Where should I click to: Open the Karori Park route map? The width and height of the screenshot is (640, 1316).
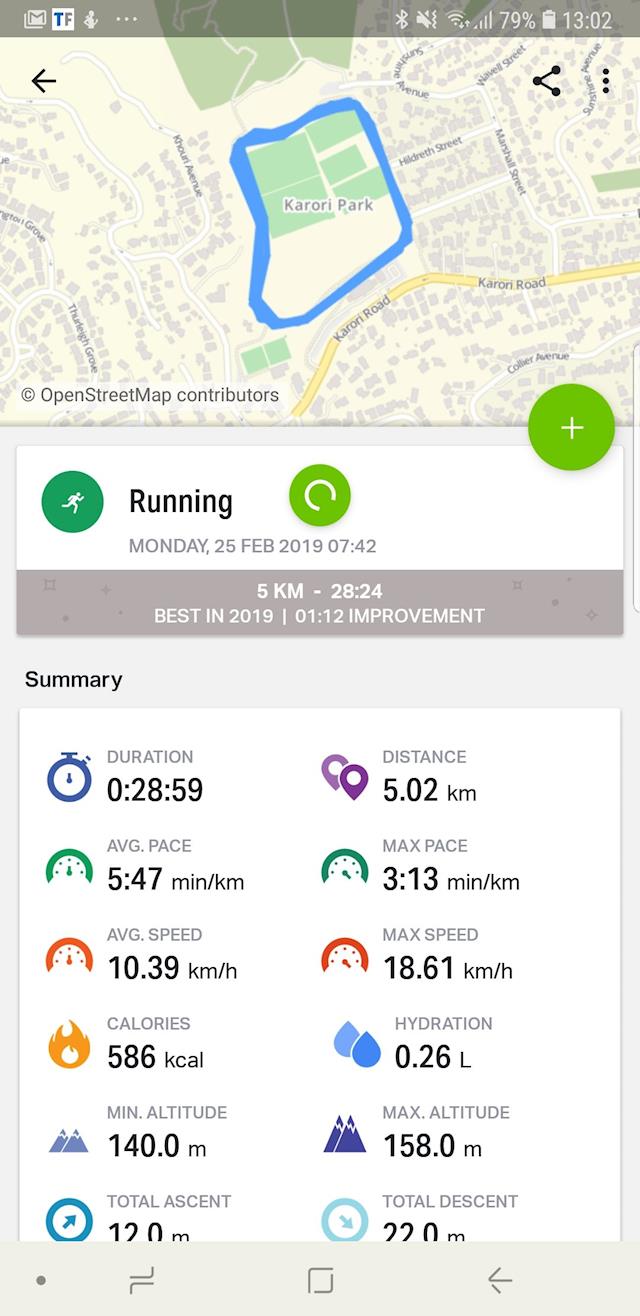coord(322,230)
